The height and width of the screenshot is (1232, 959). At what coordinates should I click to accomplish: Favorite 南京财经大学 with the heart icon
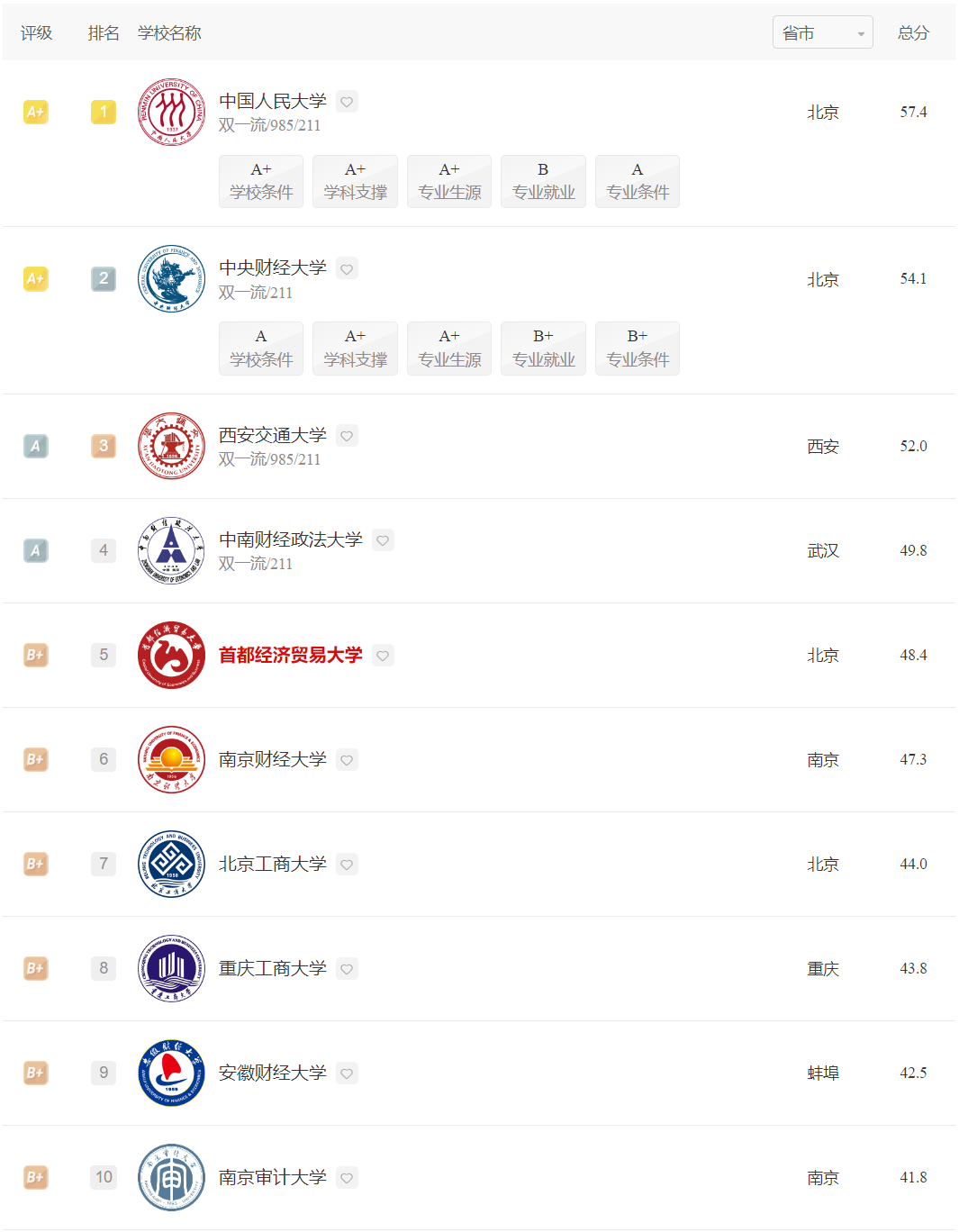coord(347,760)
